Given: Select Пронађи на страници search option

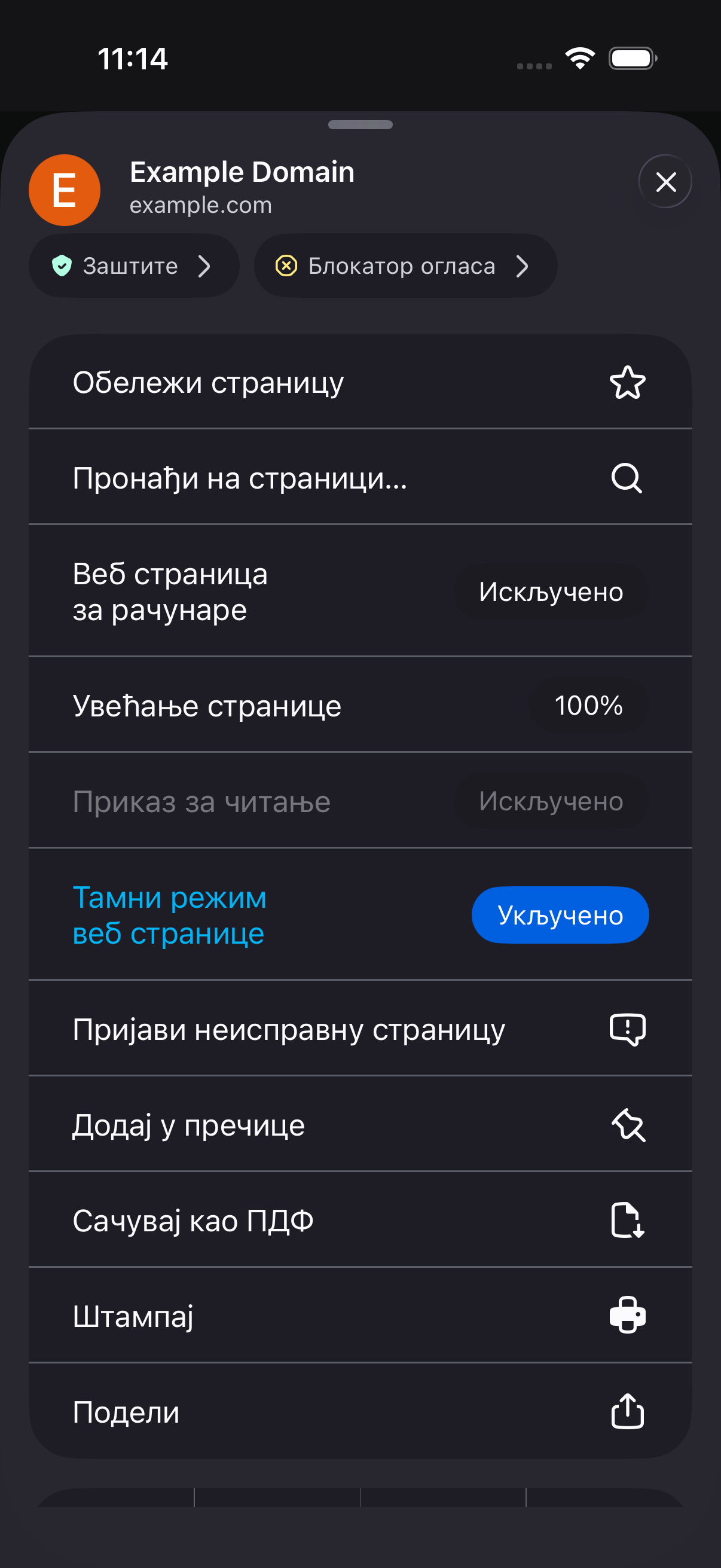Looking at the screenshot, I should tap(360, 477).
